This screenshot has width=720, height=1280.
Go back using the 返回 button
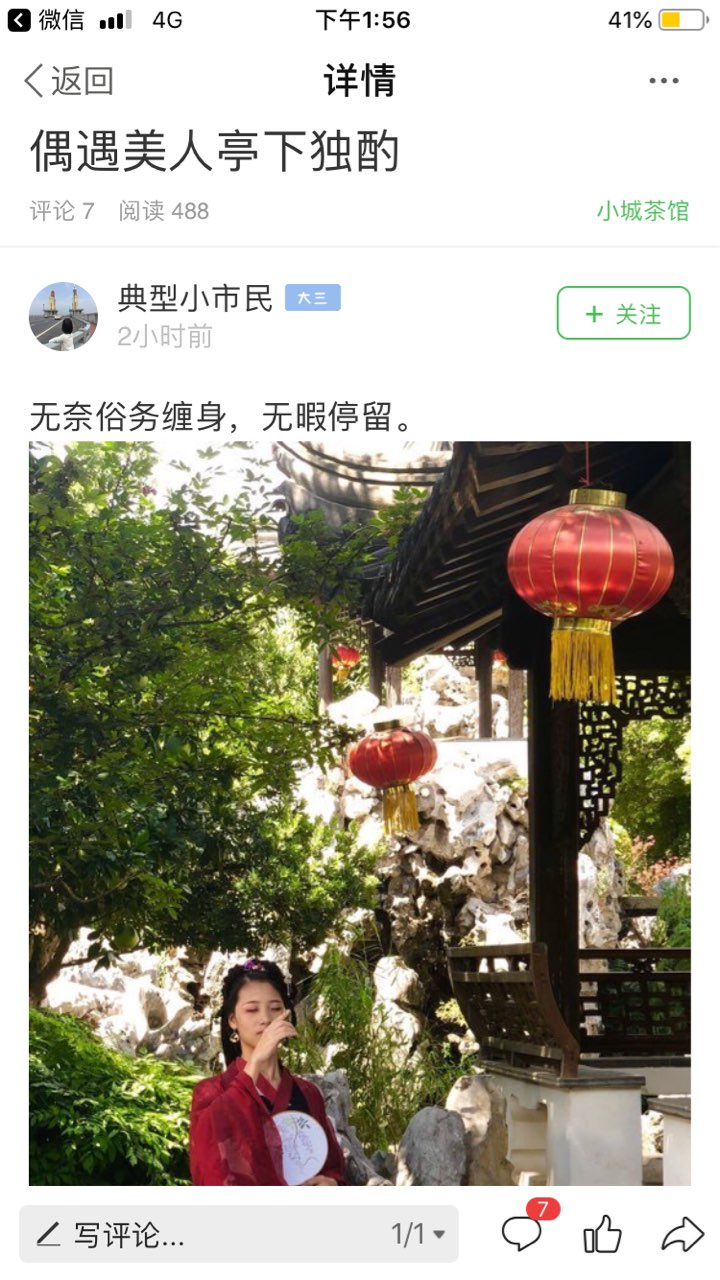pos(68,81)
